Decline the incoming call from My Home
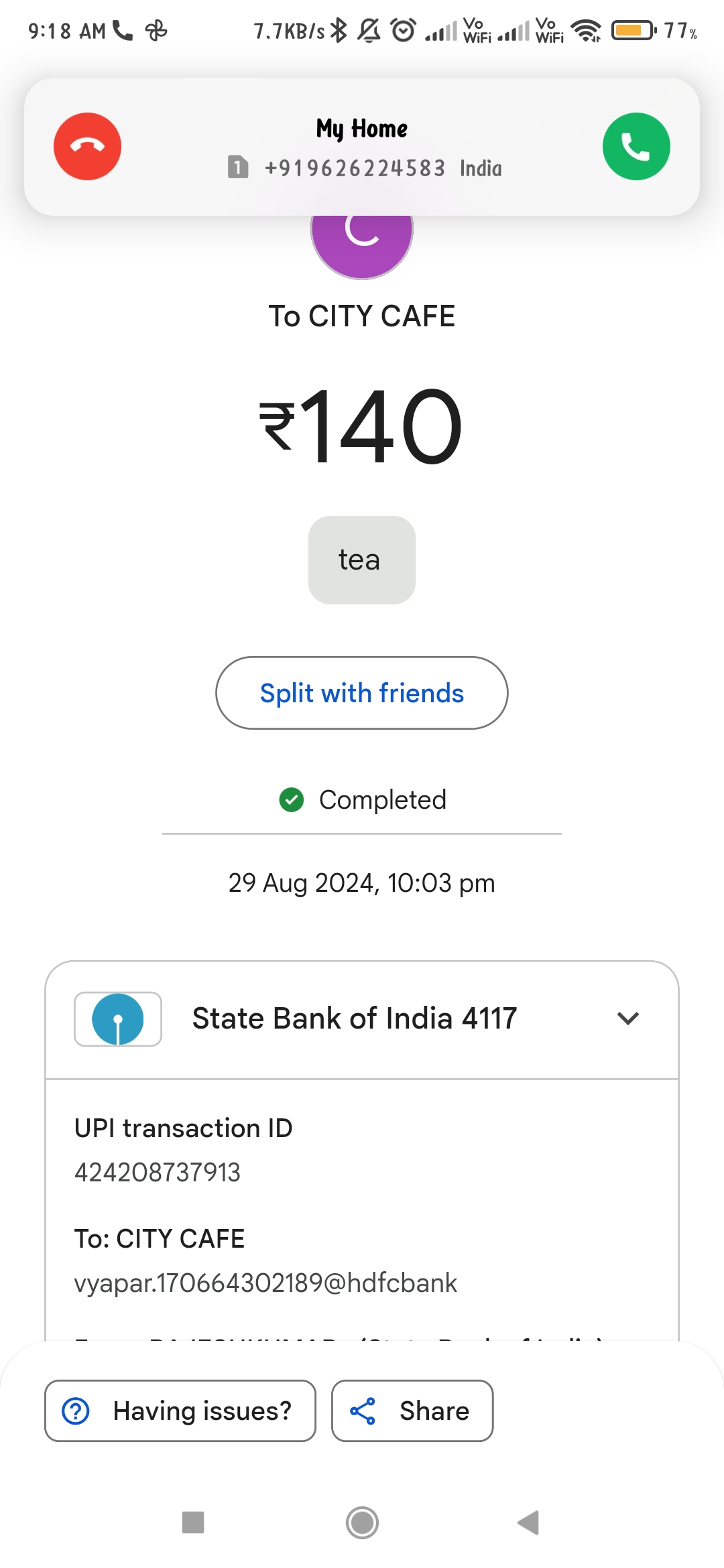Image resolution: width=724 pixels, height=1568 pixels. click(x=87, y=146)
